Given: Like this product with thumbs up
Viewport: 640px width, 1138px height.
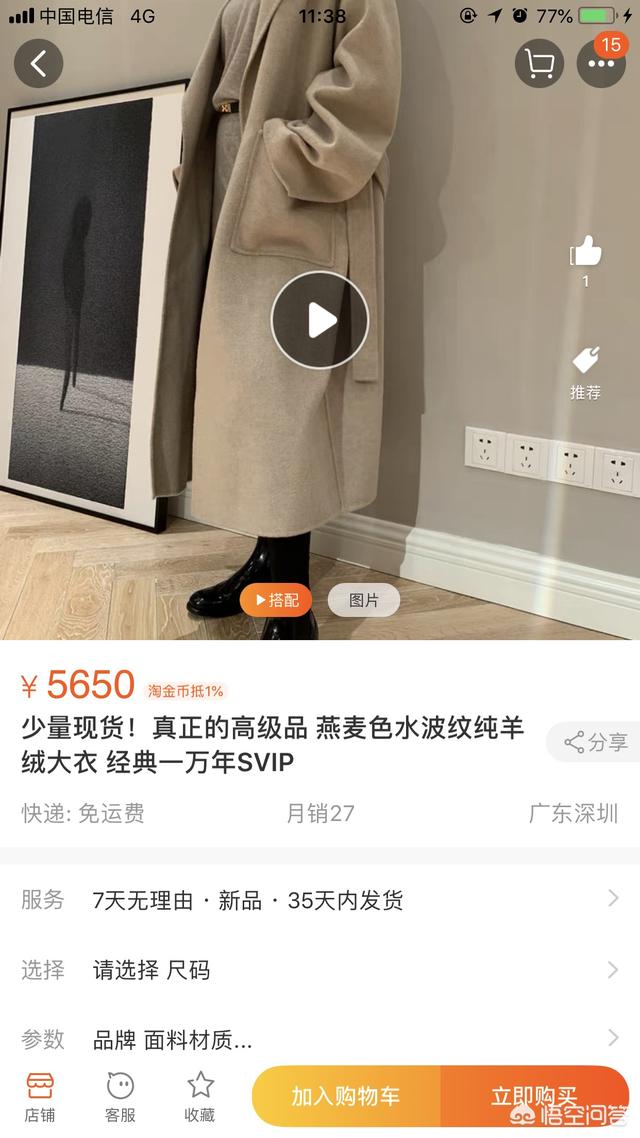Looking at the screenshot, I should pyautogui.click(x=586, y=252).
